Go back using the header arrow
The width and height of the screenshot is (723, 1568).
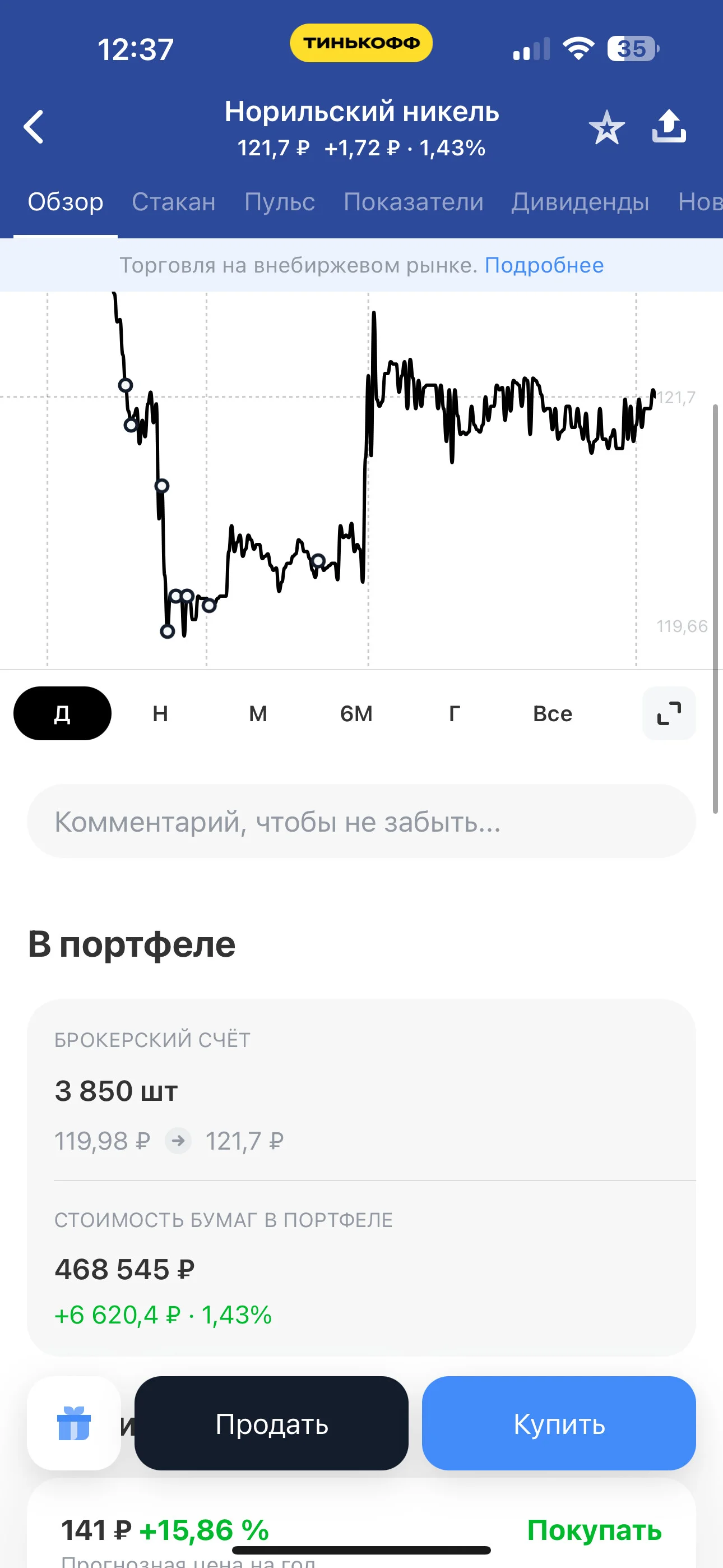coord(34,127)
